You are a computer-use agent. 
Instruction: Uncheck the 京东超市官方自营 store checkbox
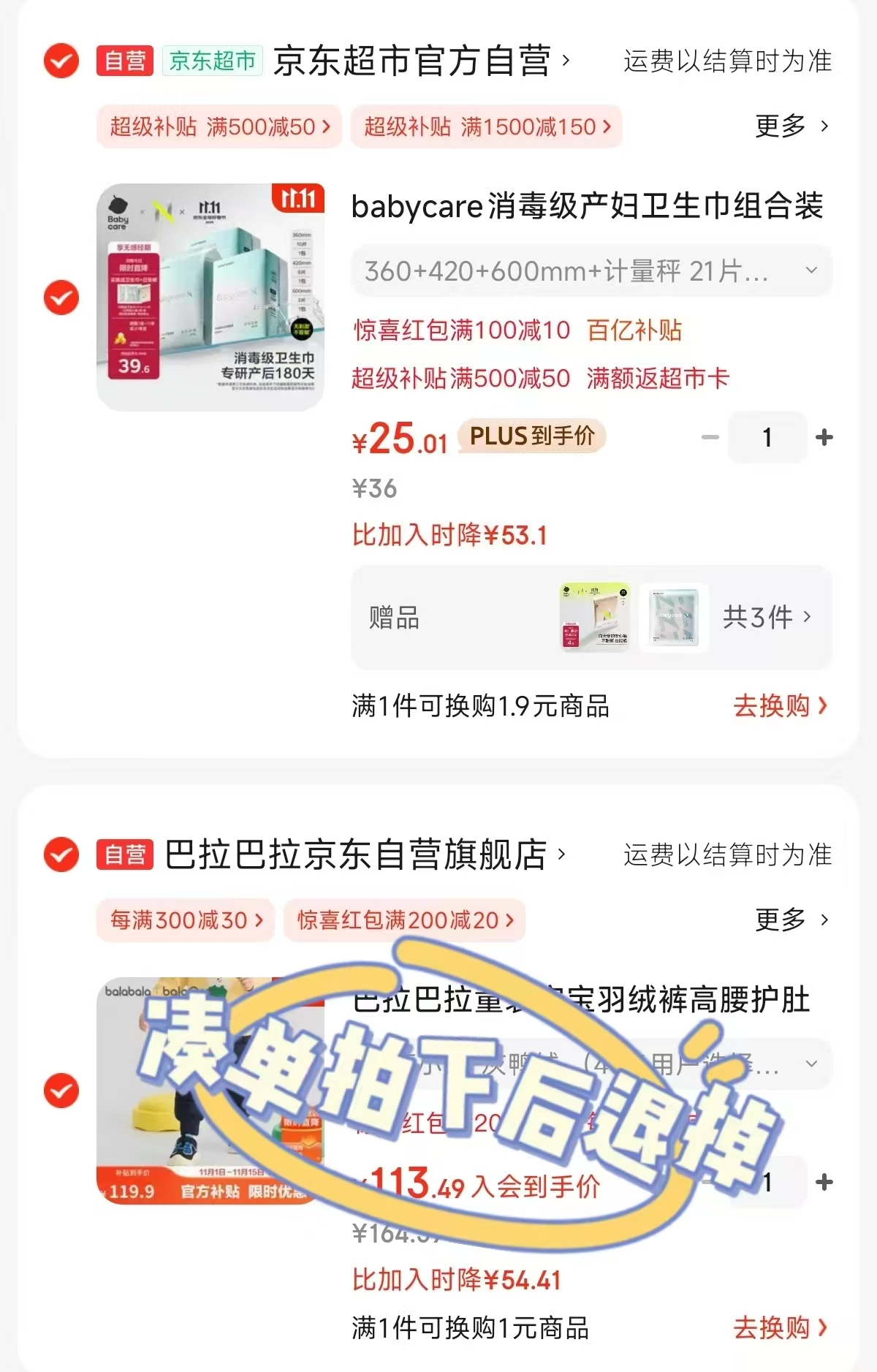coord(61,62)
